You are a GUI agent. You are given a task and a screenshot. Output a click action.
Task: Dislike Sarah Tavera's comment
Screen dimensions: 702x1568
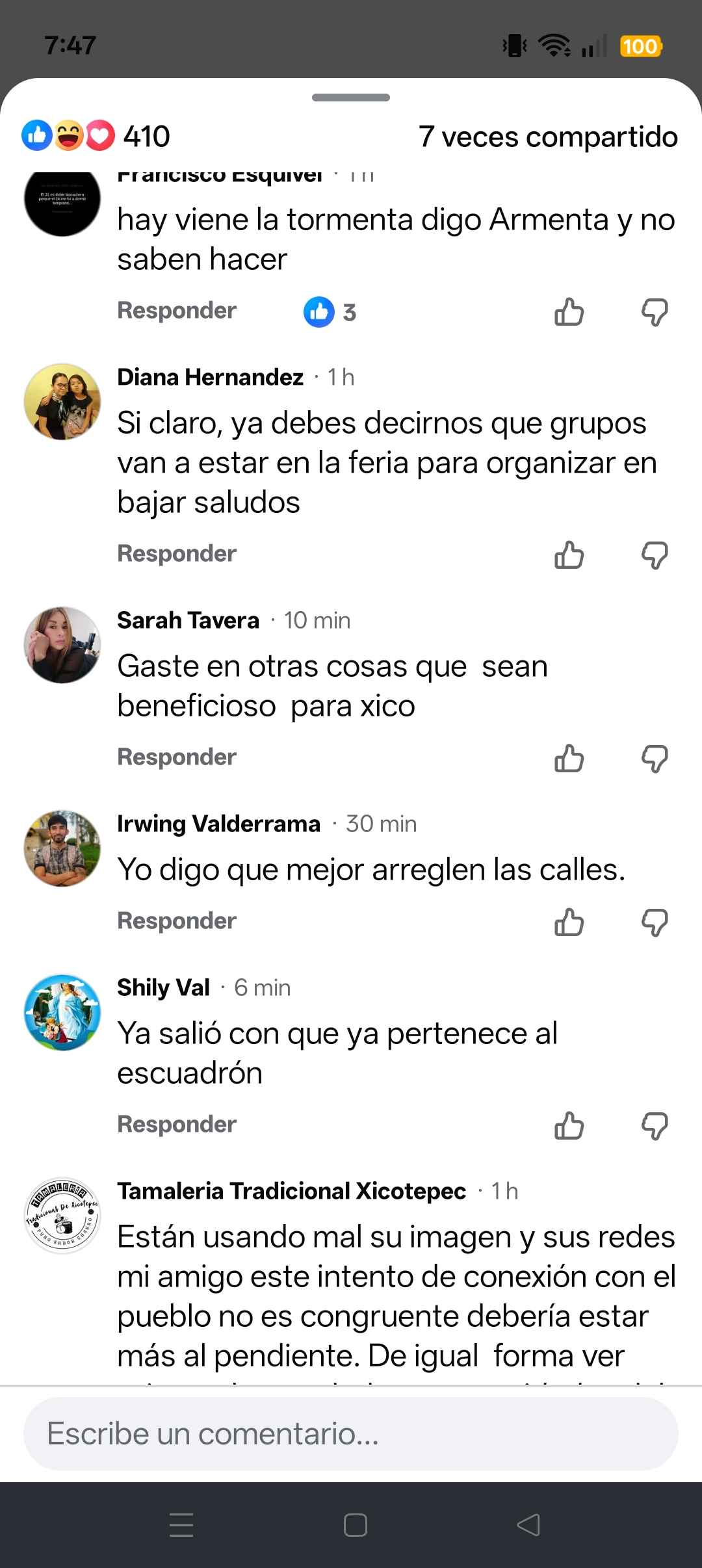pos(655,759)
